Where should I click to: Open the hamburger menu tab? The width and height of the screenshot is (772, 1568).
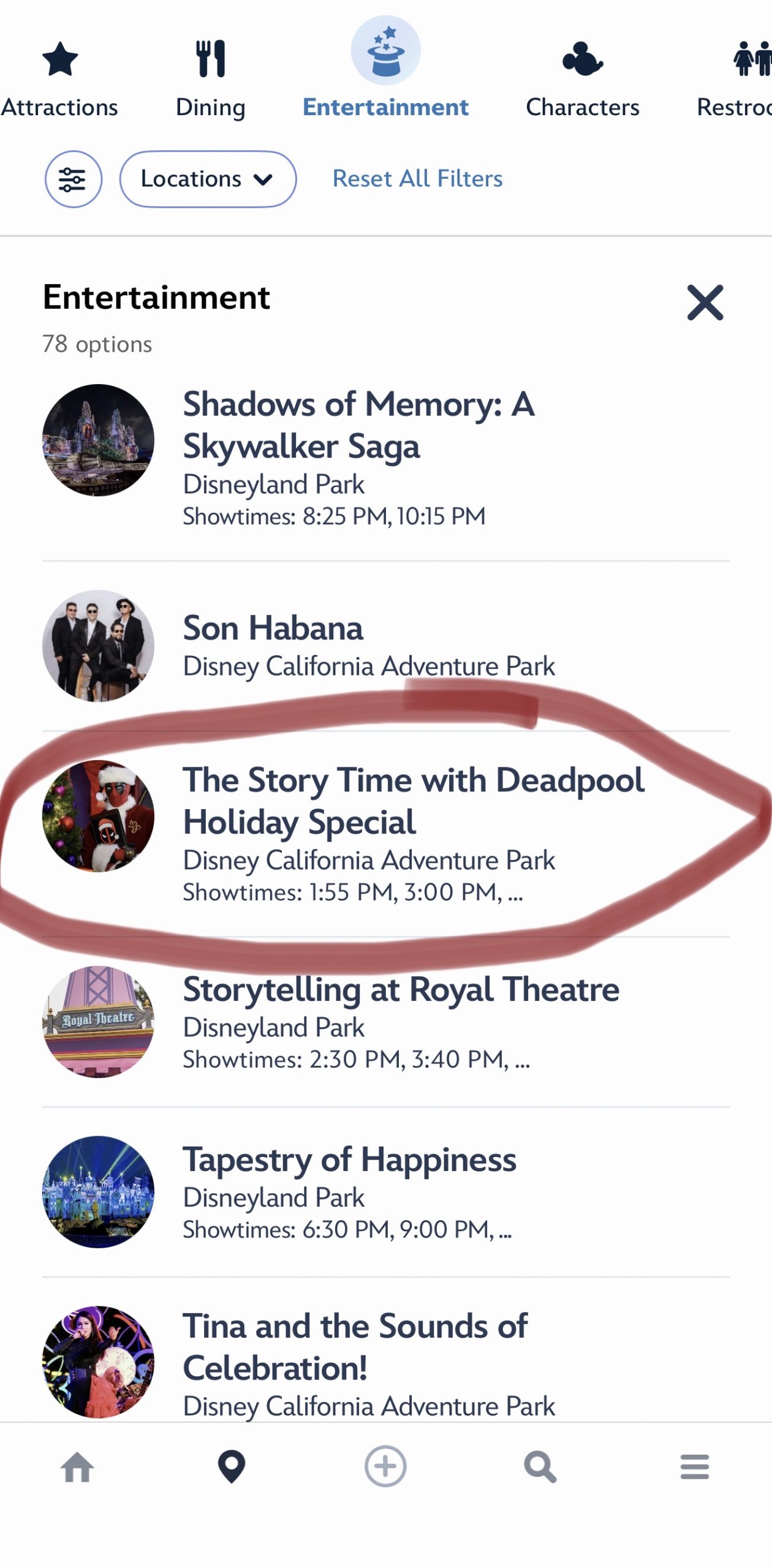click(x=694, y=1468)
